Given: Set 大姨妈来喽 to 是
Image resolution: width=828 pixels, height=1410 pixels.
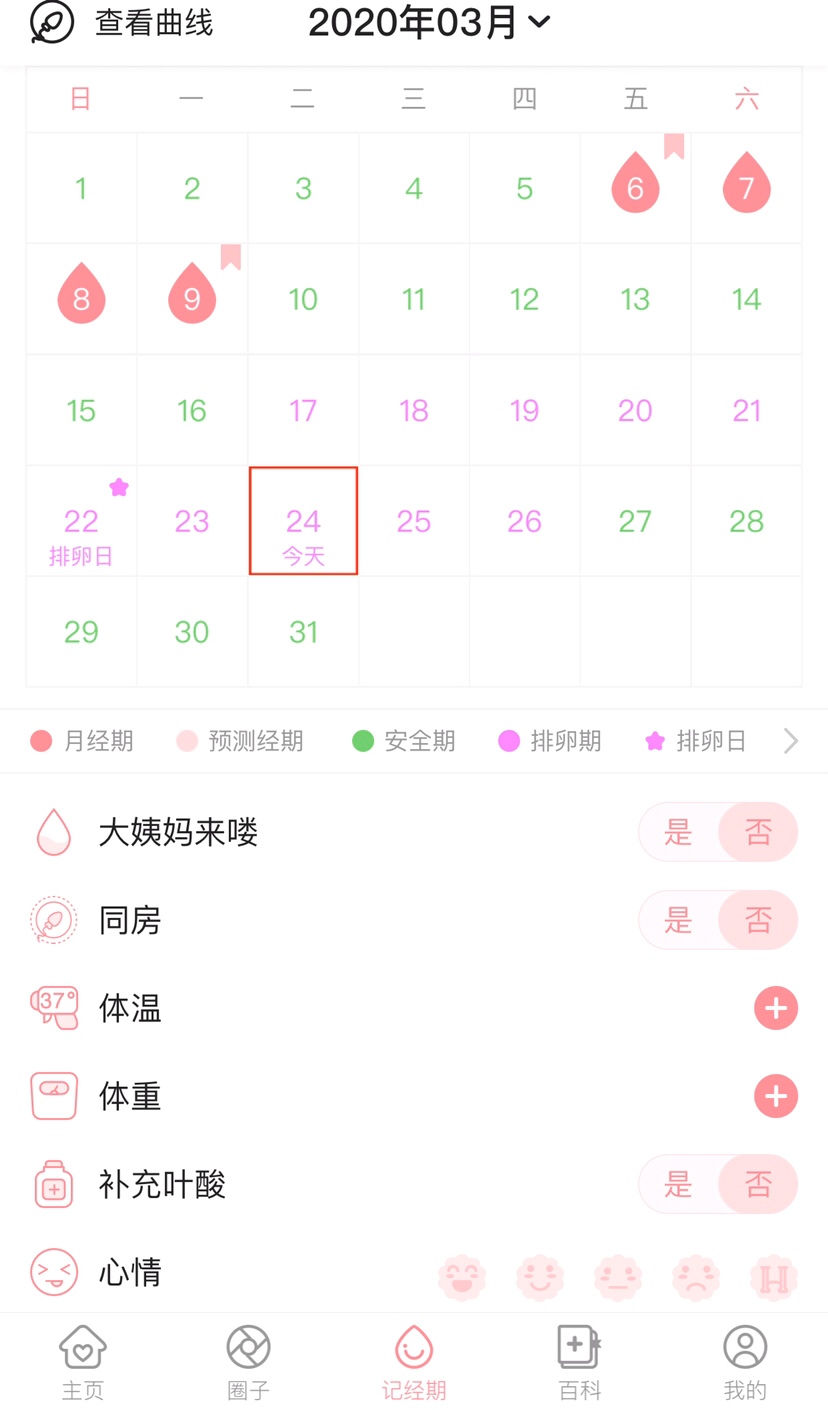Looking at the screenshot, I should point(679,832).
